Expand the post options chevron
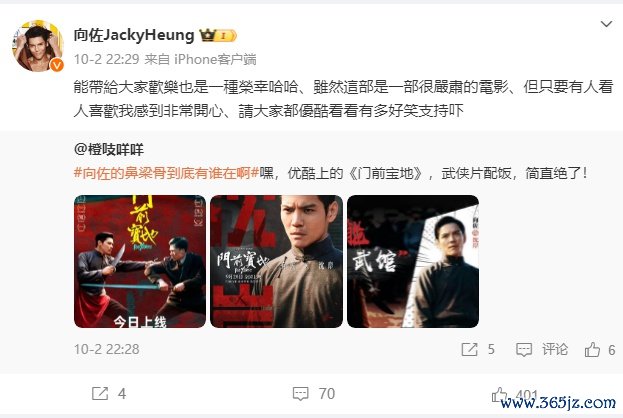 coord(605,23)
